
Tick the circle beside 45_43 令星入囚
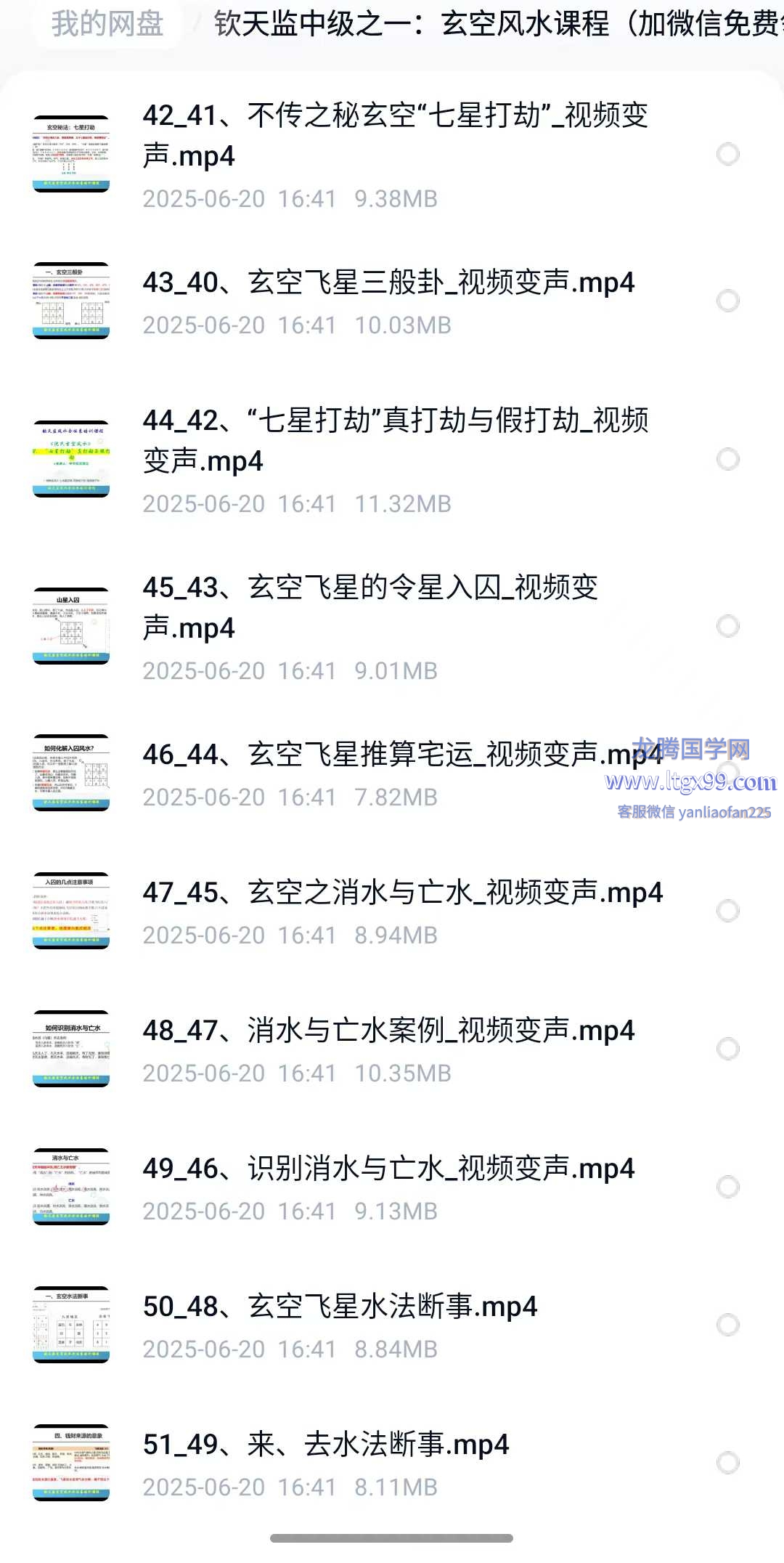(x=727, y=626)
